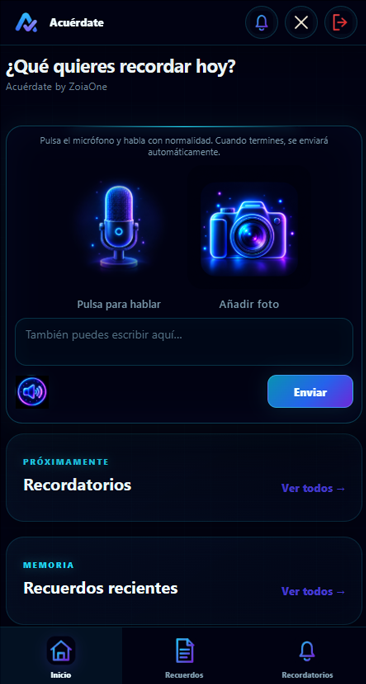Tap the red logout icon
The image size is (366, 684).
[x=341, y=22]
